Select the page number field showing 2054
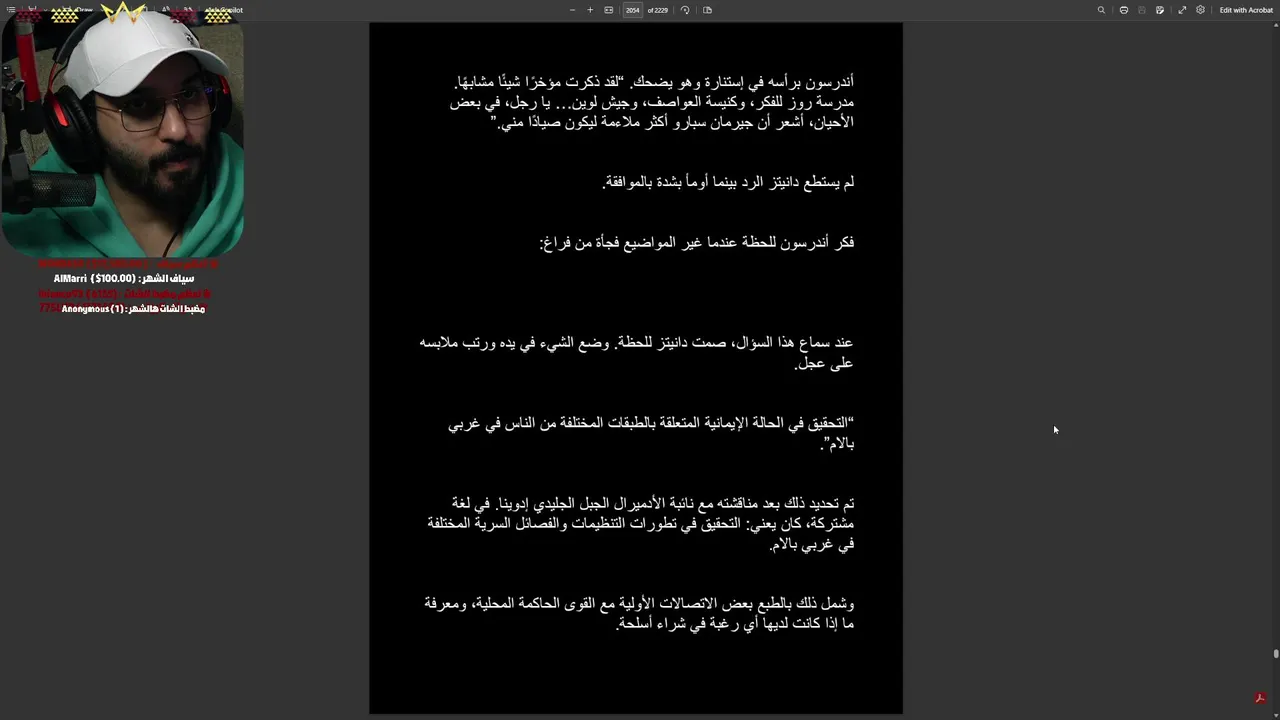The height and width of the screenshot is (720, 1280). tap(632, 10)
